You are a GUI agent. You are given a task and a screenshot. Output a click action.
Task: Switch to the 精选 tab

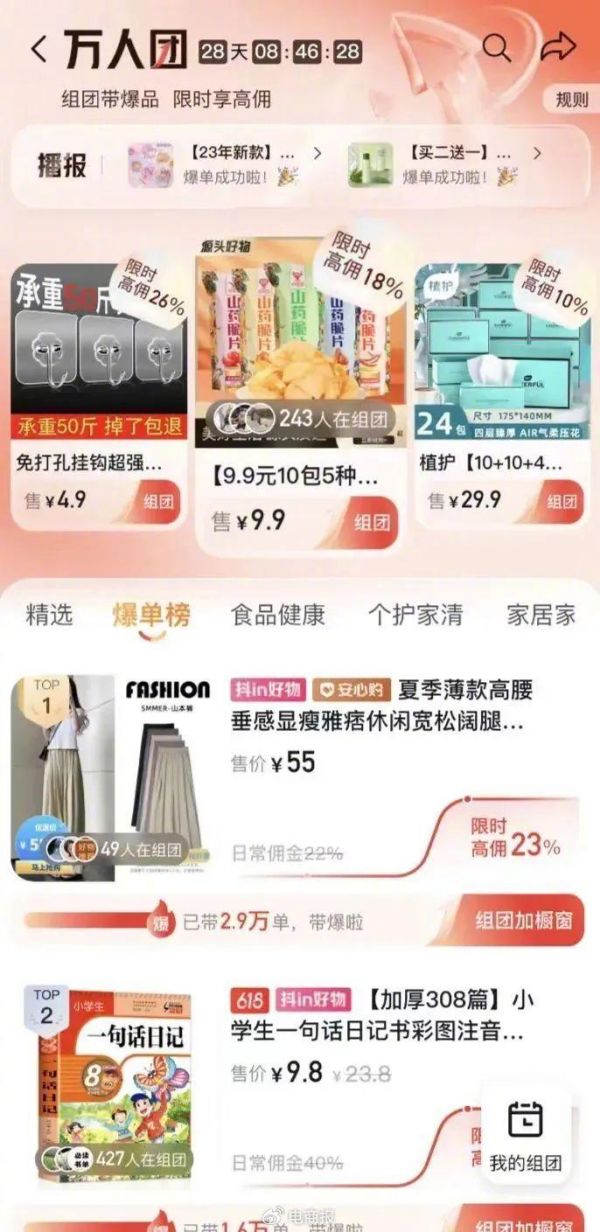pos(49,615)
